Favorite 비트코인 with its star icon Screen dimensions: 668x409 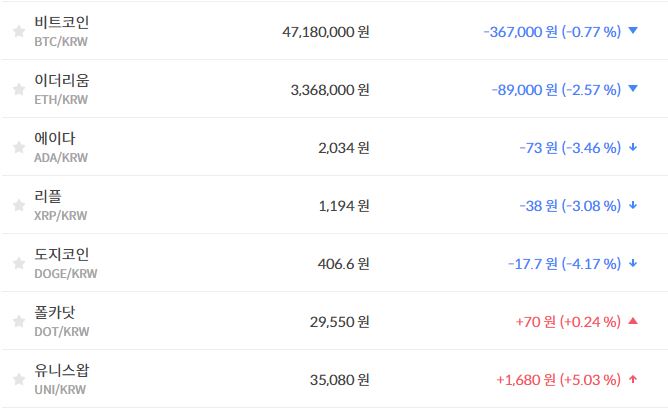point(18,32)
